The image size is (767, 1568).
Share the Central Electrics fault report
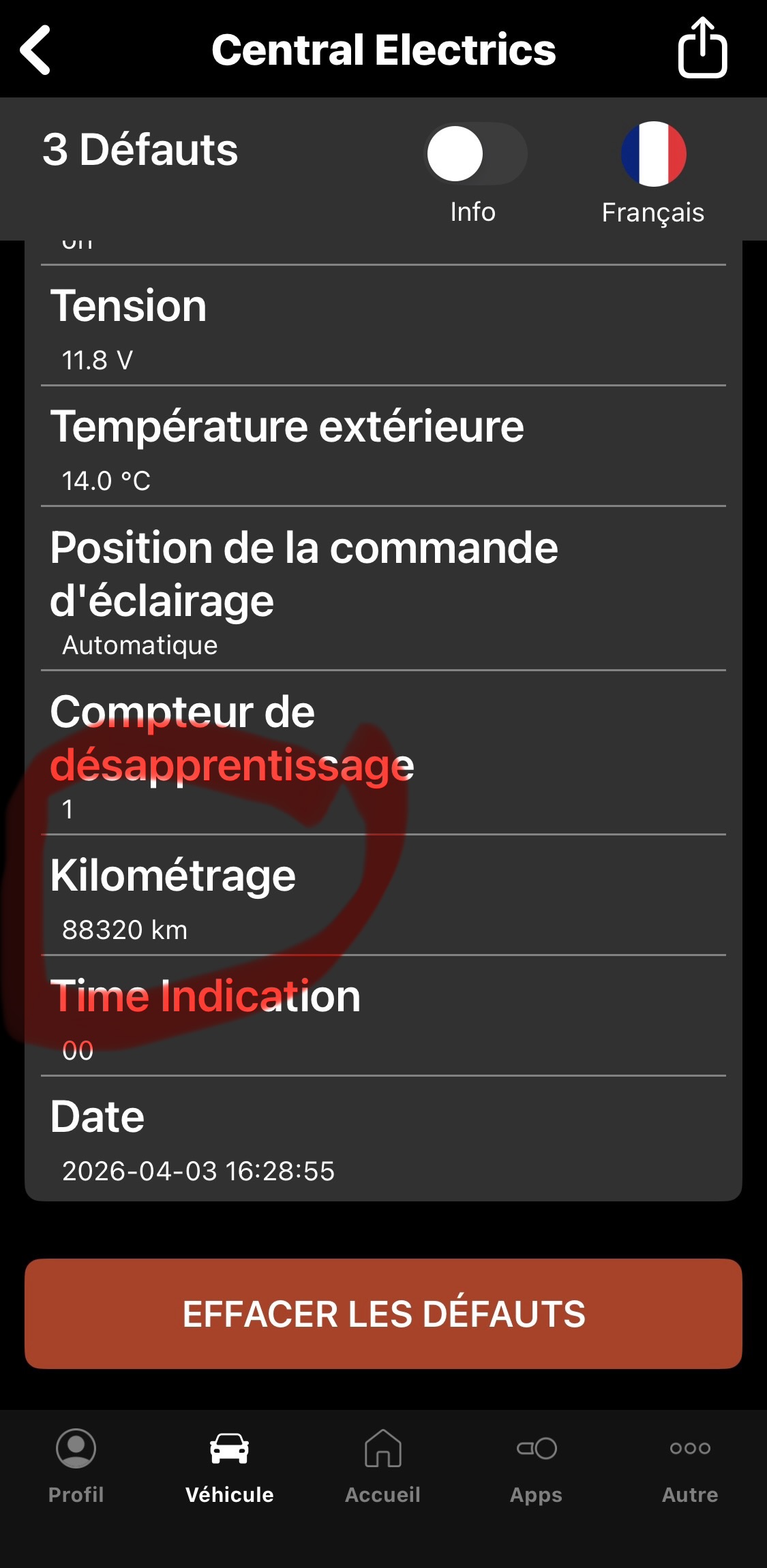pyautogui.click(x=702, y=48)
